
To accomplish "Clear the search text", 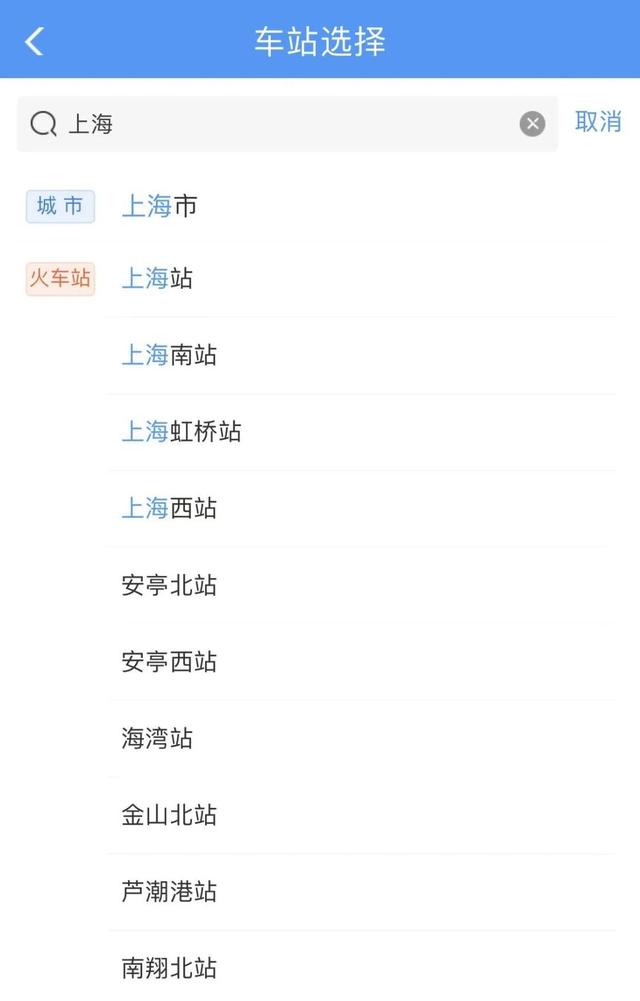I will pyautogui.click(x=532, y=124).
